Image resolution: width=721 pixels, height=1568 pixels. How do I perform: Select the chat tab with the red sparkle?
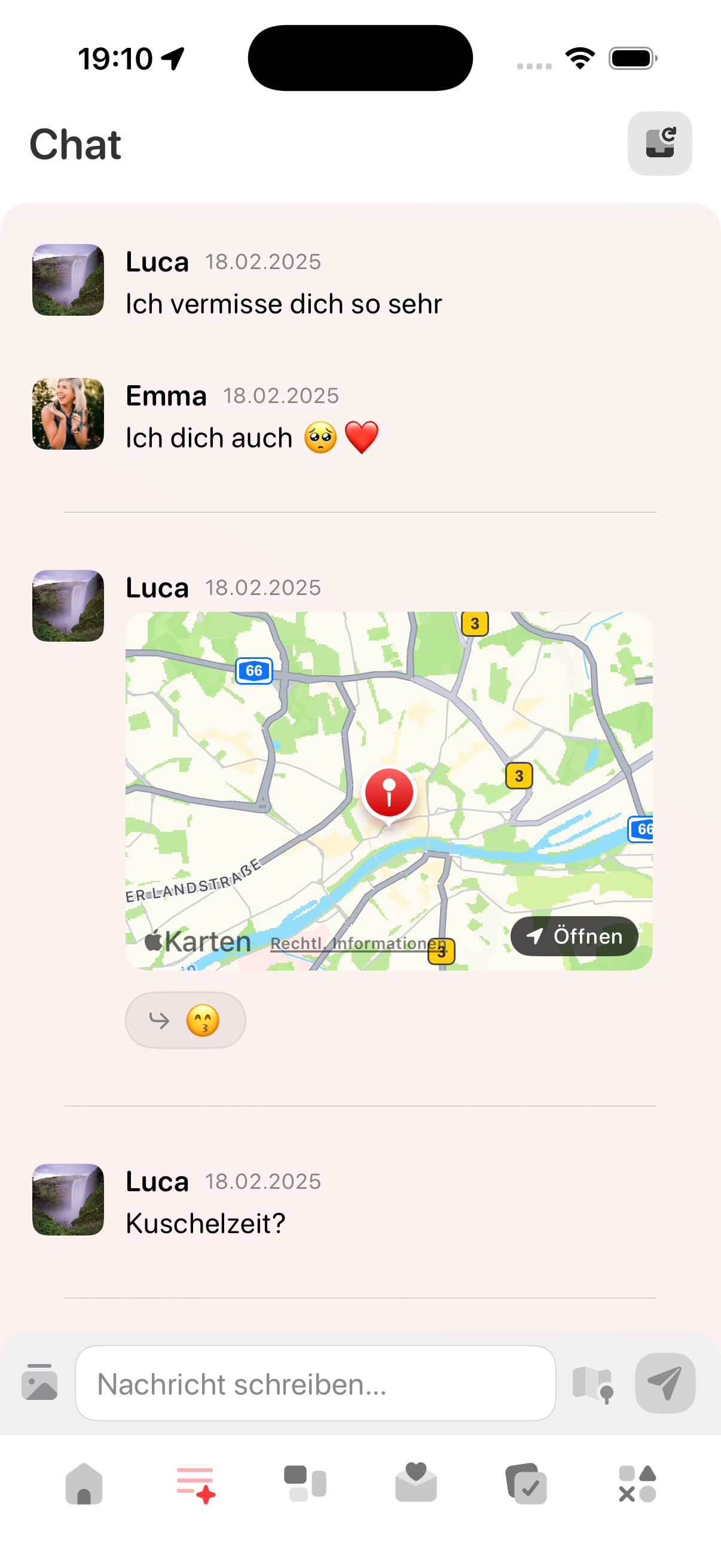[195, 1484]
